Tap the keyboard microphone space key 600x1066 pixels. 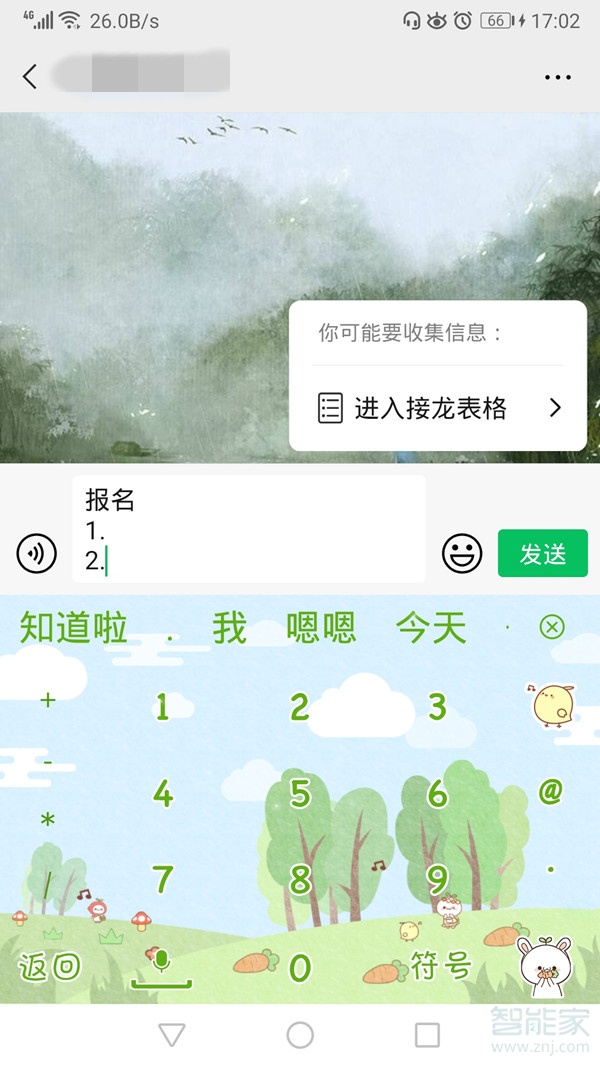coord(160,966)
